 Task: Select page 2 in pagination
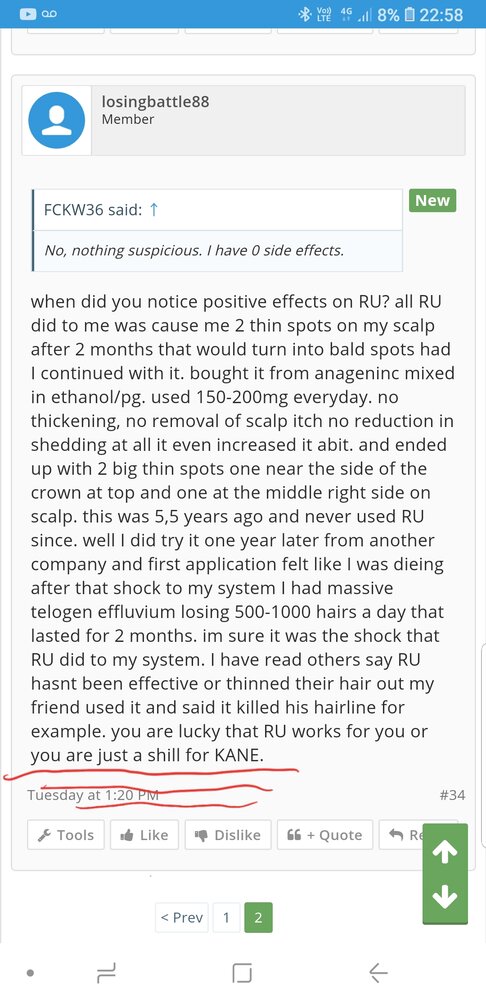[x=258, y=918]
